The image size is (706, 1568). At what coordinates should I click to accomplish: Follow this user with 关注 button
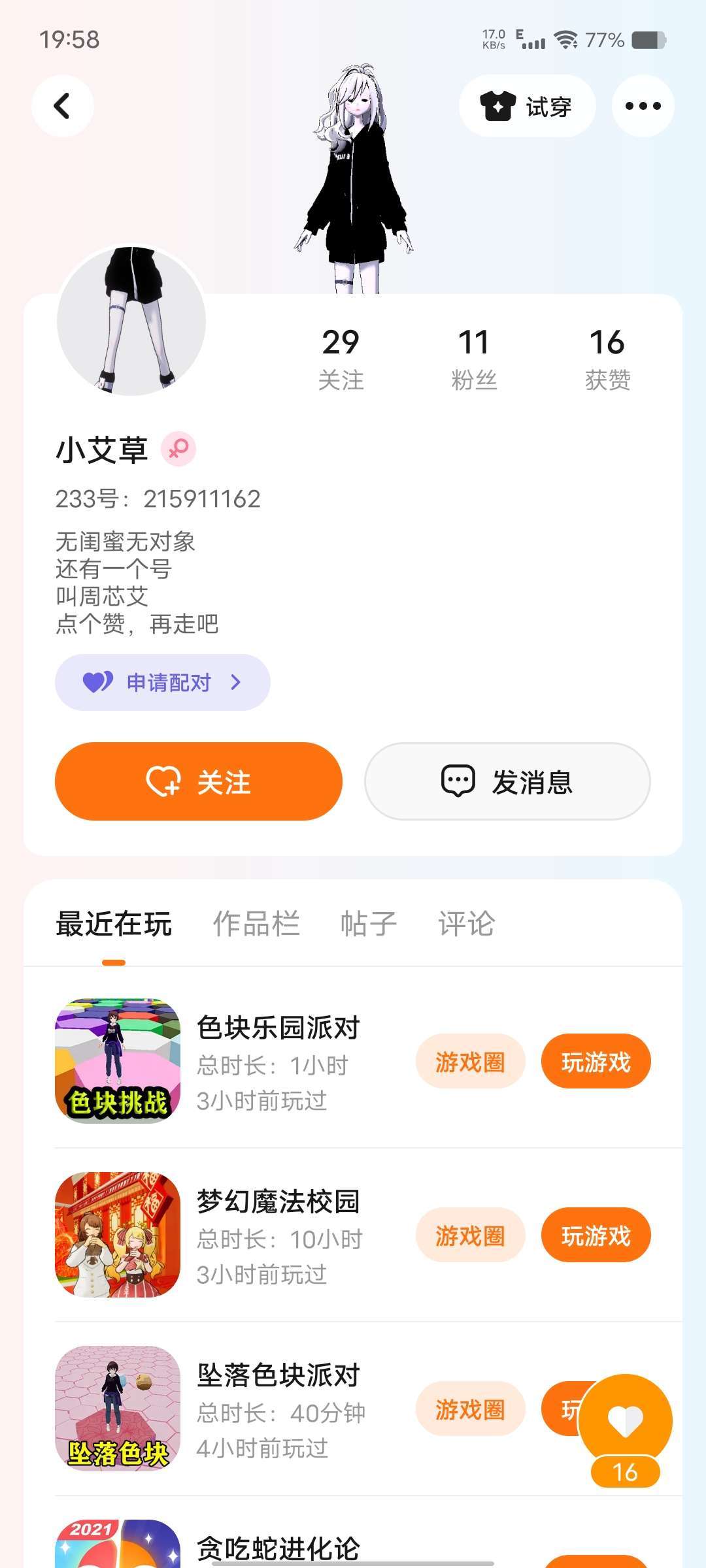(199, 781)
